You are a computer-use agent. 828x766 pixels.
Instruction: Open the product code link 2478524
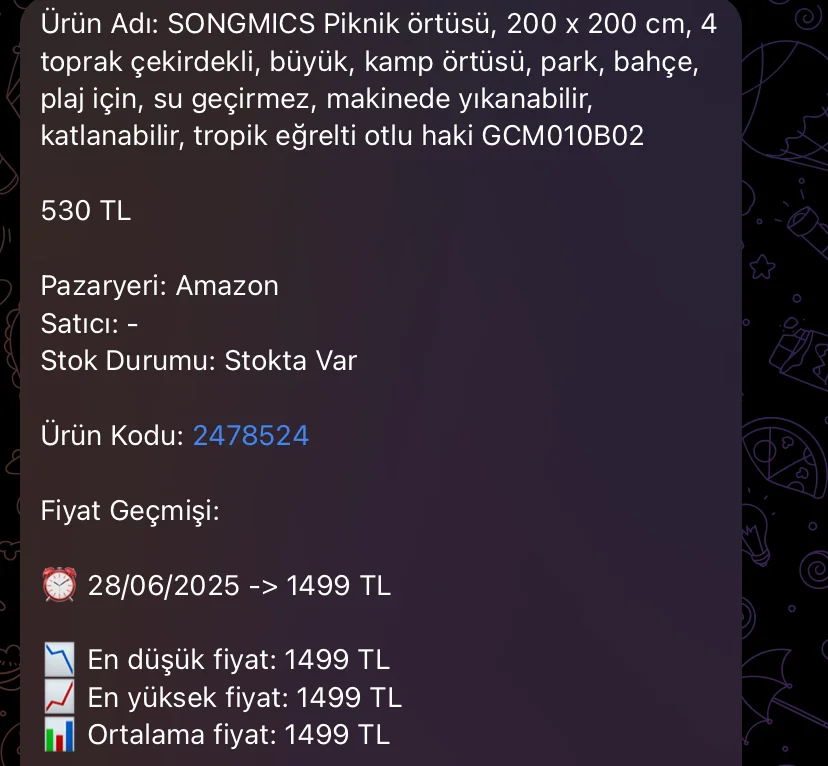point(251,436)
